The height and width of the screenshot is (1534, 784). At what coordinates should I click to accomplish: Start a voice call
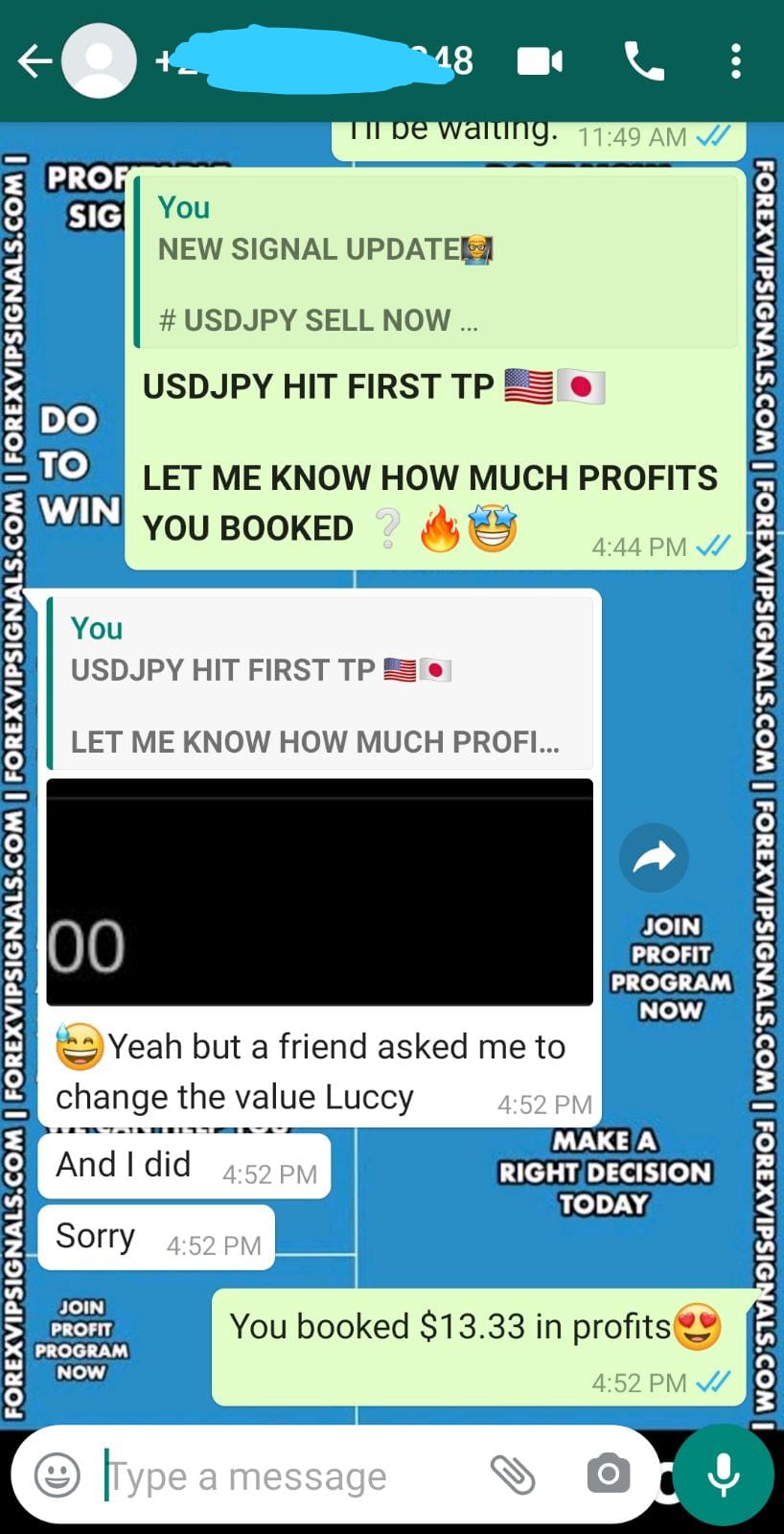644,61
